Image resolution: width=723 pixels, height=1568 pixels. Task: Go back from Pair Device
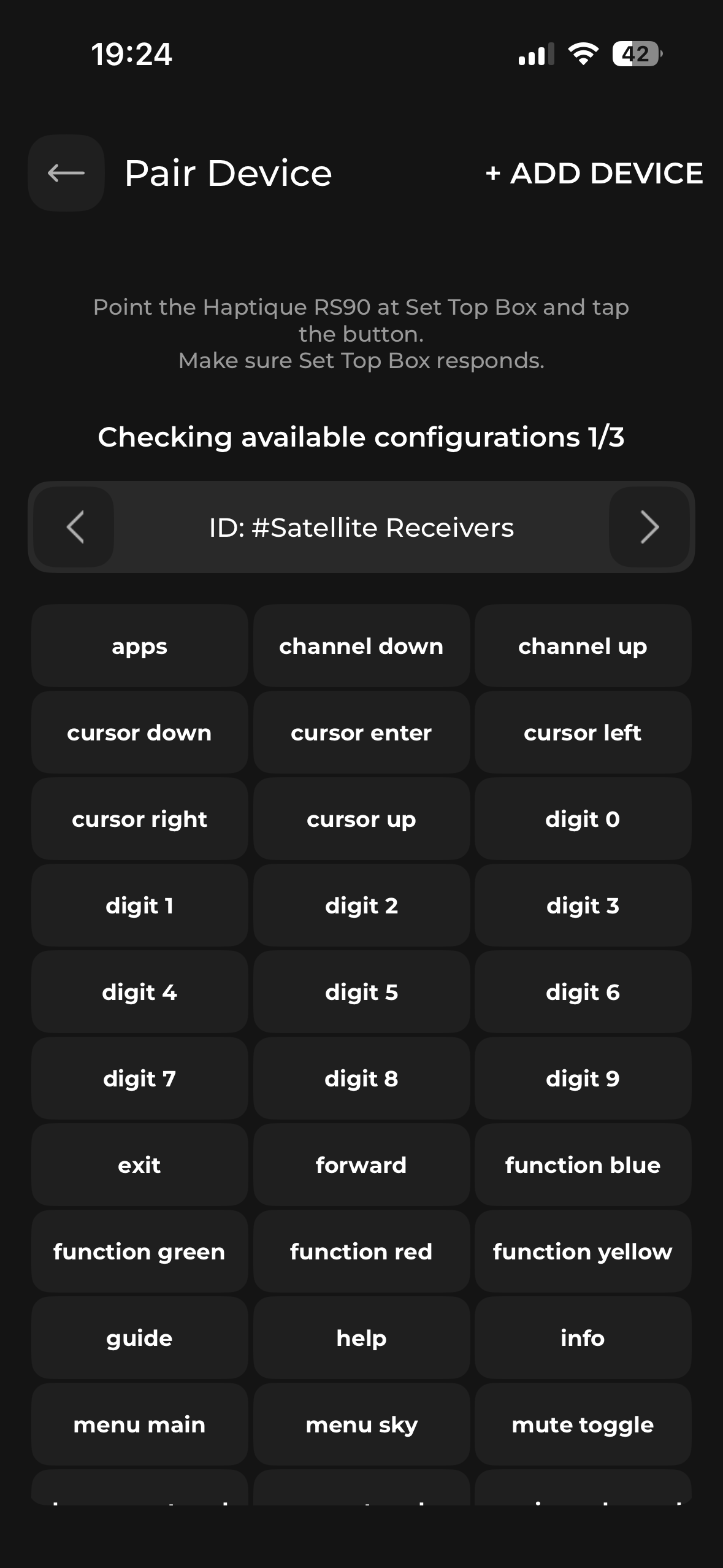coord(66,174)
